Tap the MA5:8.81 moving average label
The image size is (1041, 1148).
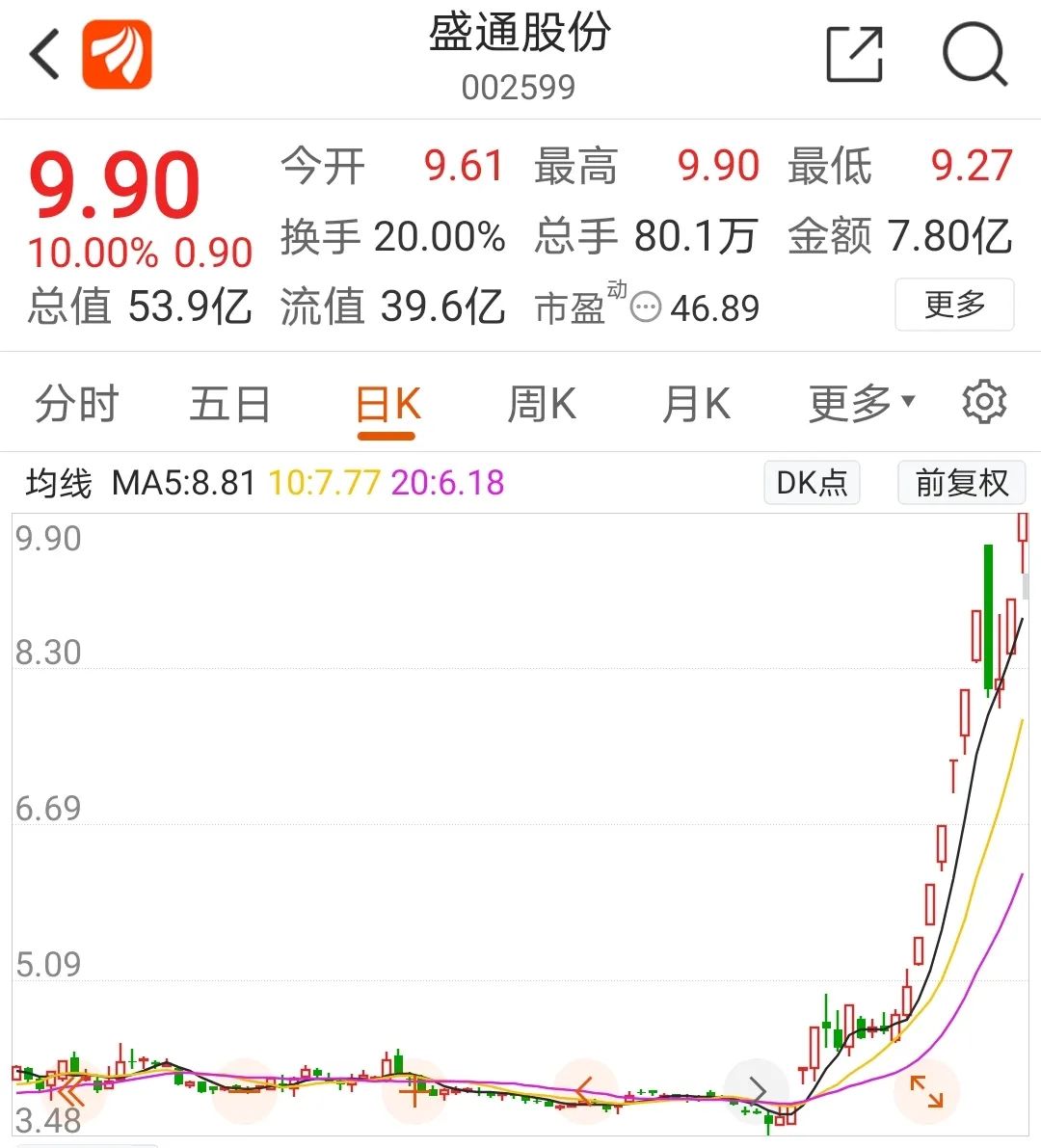tap(182, 482)
